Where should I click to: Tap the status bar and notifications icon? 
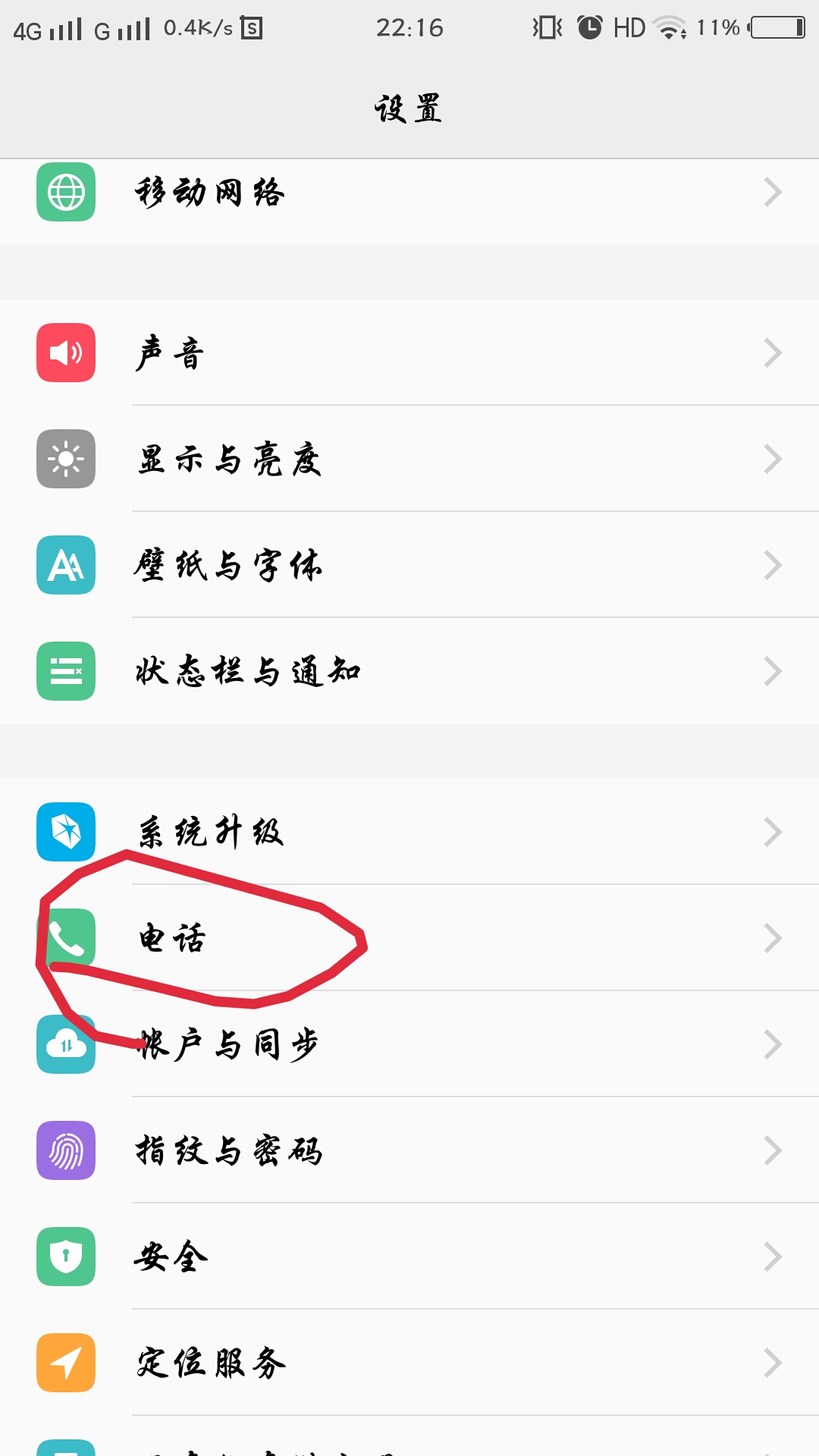[65, 673]
